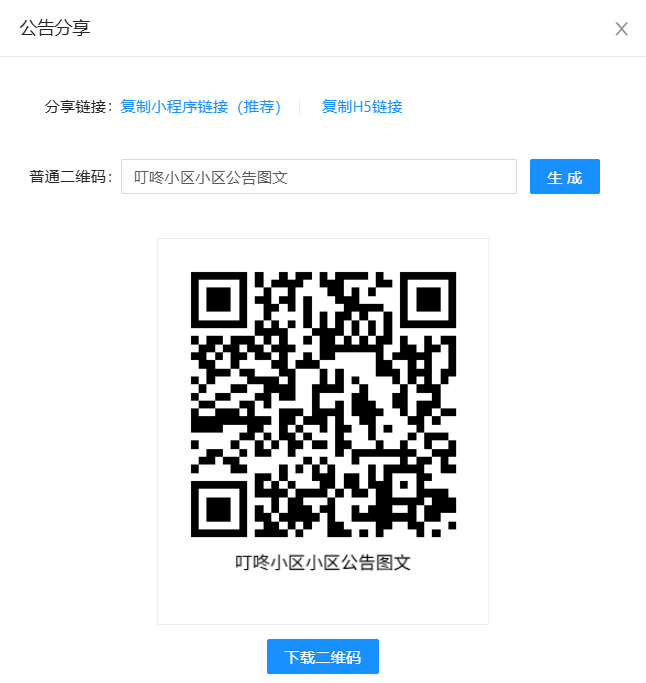
Task: Download the QR code with 下载二维码
Action: coord(322,657)
